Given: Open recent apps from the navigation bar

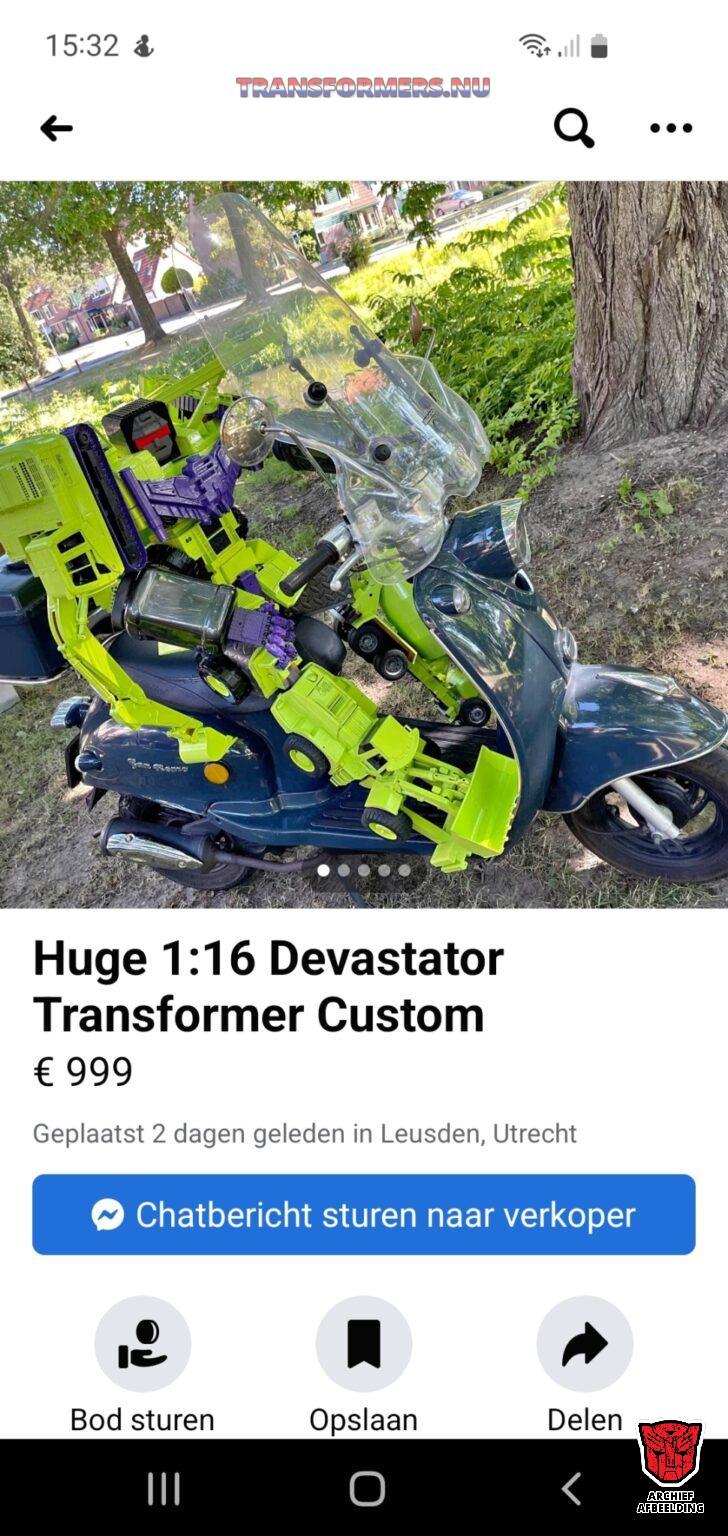Looking at the screenshot, I should [164, 1489].
